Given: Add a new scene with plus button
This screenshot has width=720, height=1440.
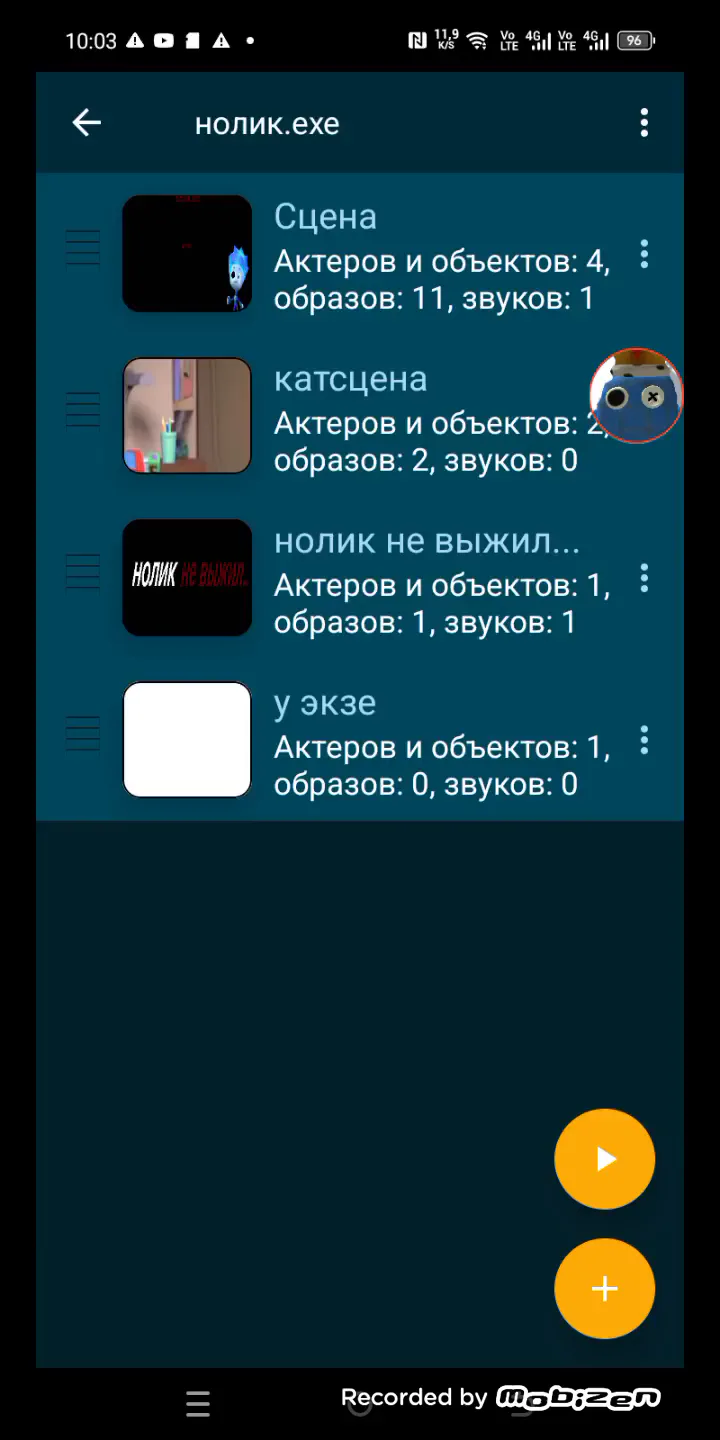Looking at the screenshot, I should click(x=604, y=1289).
